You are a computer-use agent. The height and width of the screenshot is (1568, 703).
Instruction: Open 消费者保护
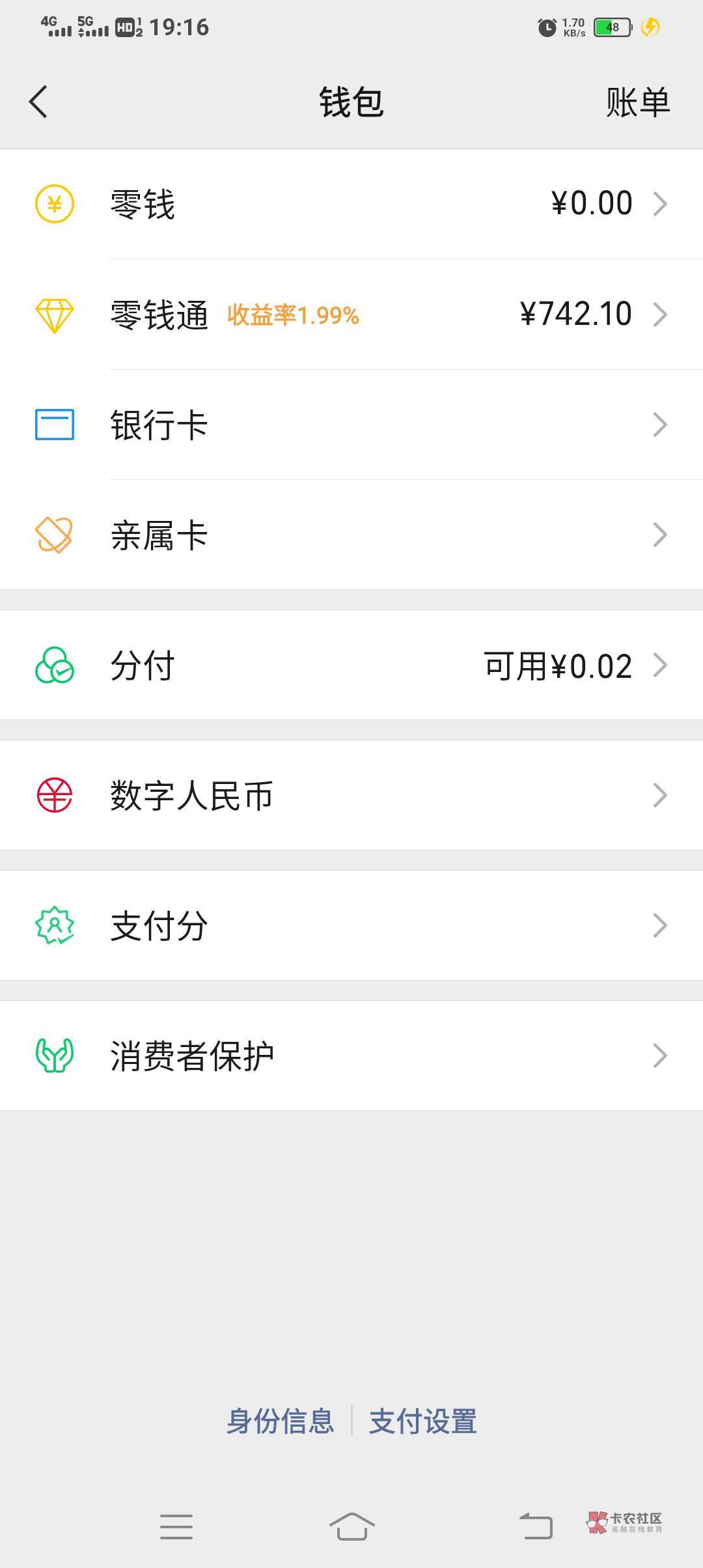point(351,1056)
